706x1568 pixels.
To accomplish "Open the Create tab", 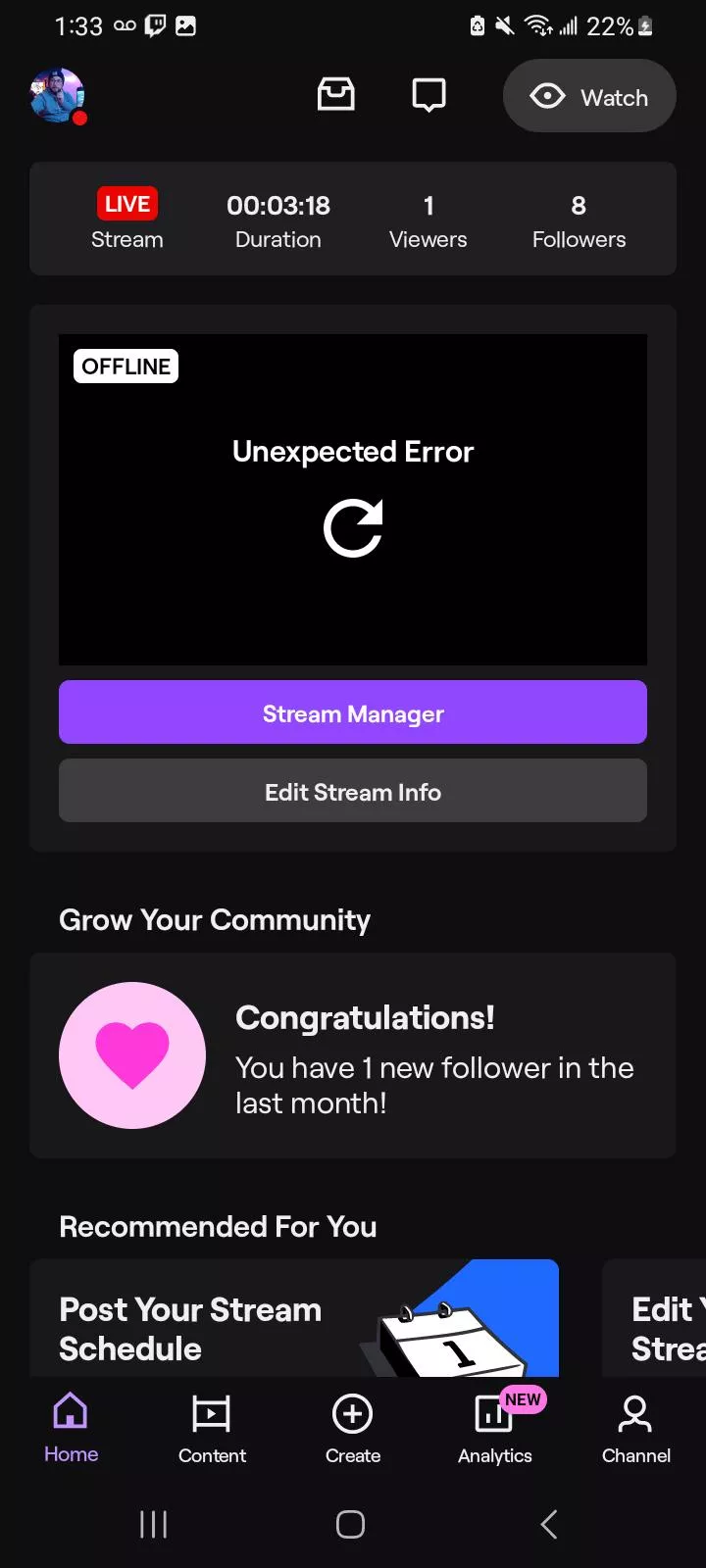I will click(353, 1428).
